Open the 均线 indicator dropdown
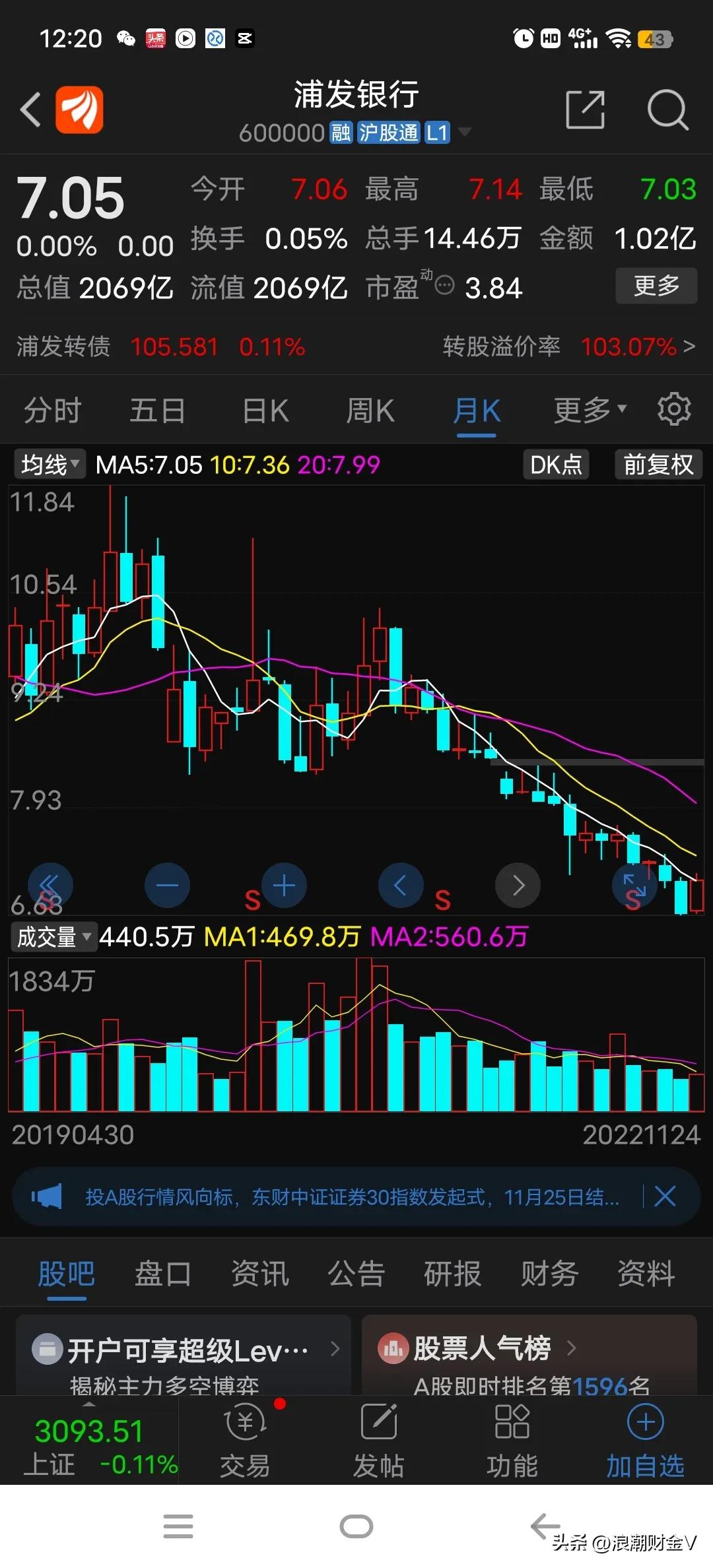Screen dimensions: 713x1568 pyautogui.click(x=49, y=464)
